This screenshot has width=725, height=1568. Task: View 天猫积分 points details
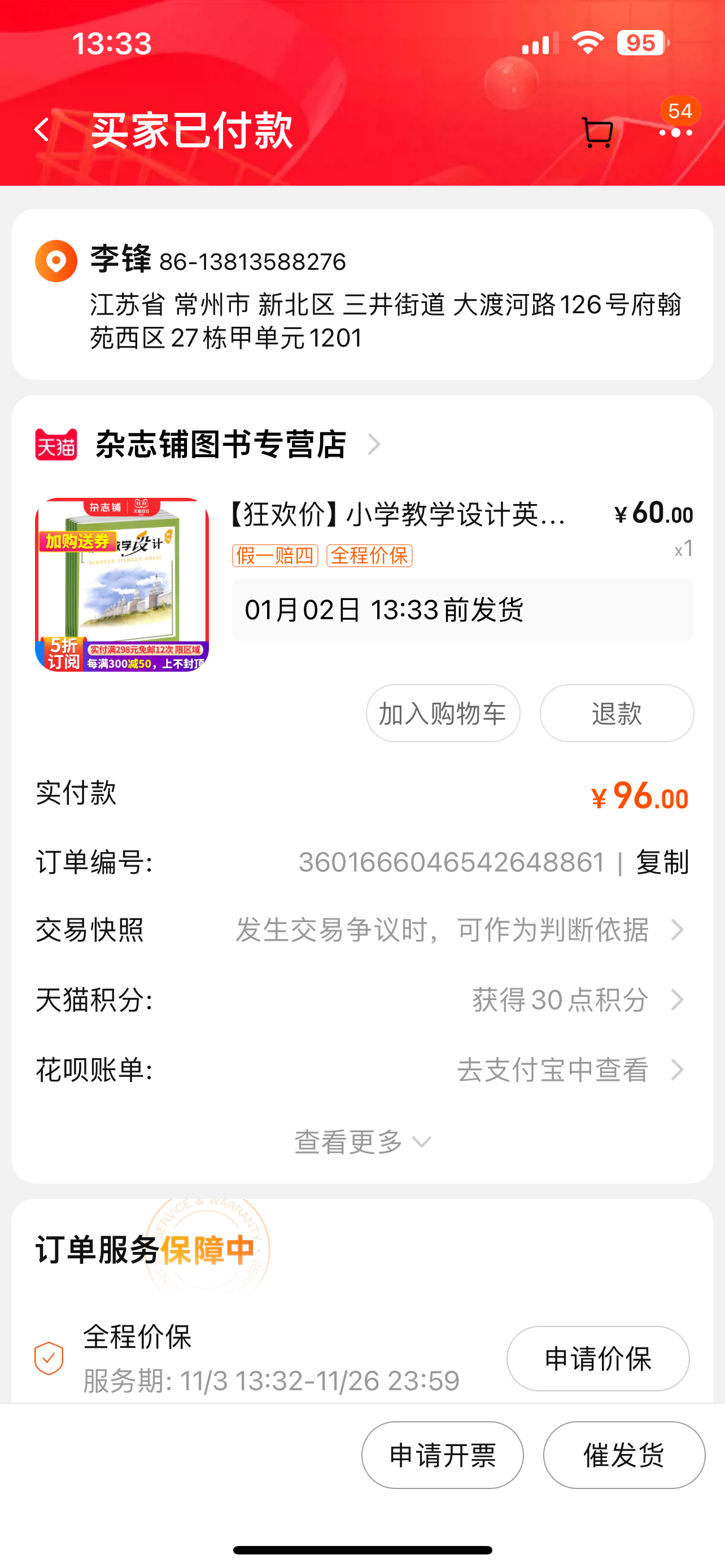pyautogui.click(x=362, y=1000)
